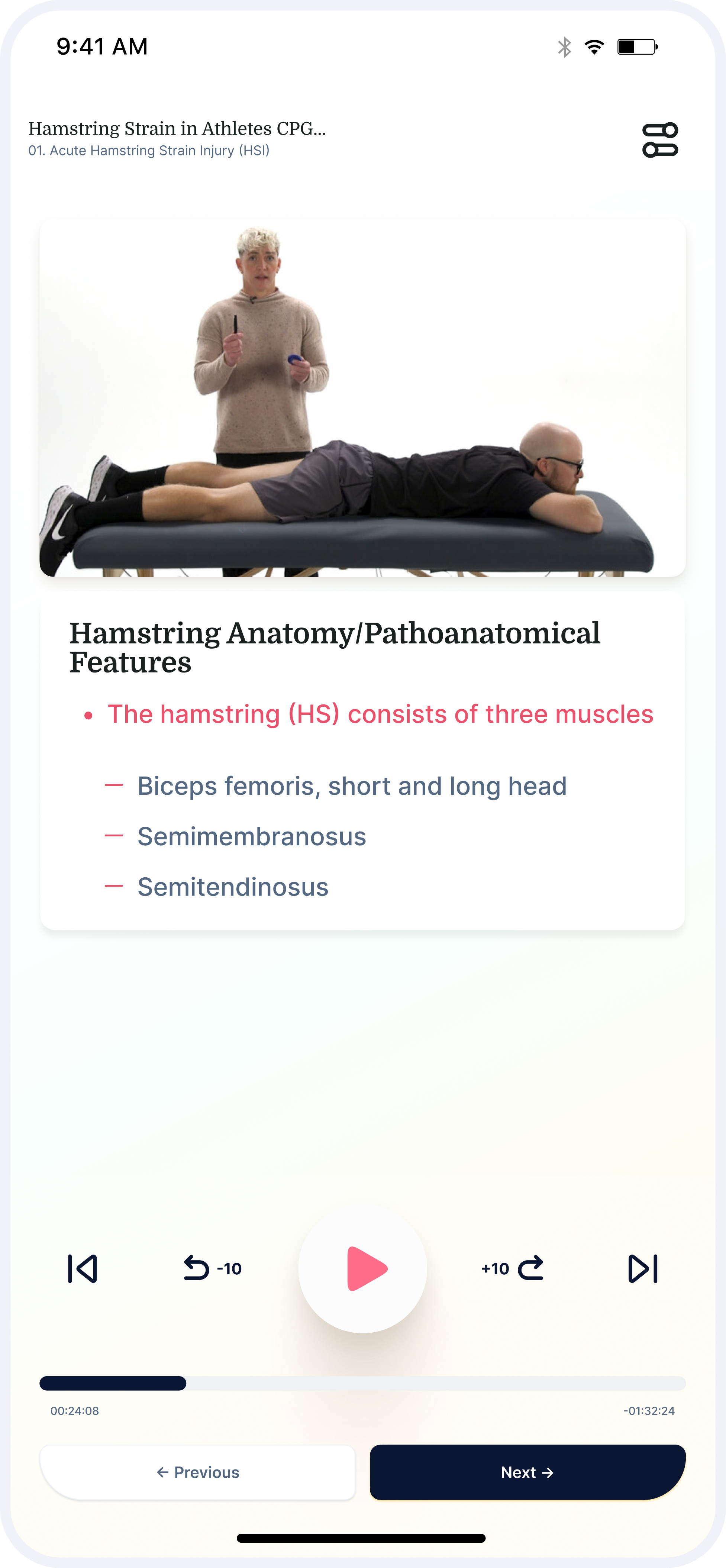
Task: Continue with the Next button
Action: pos(527,1472)
